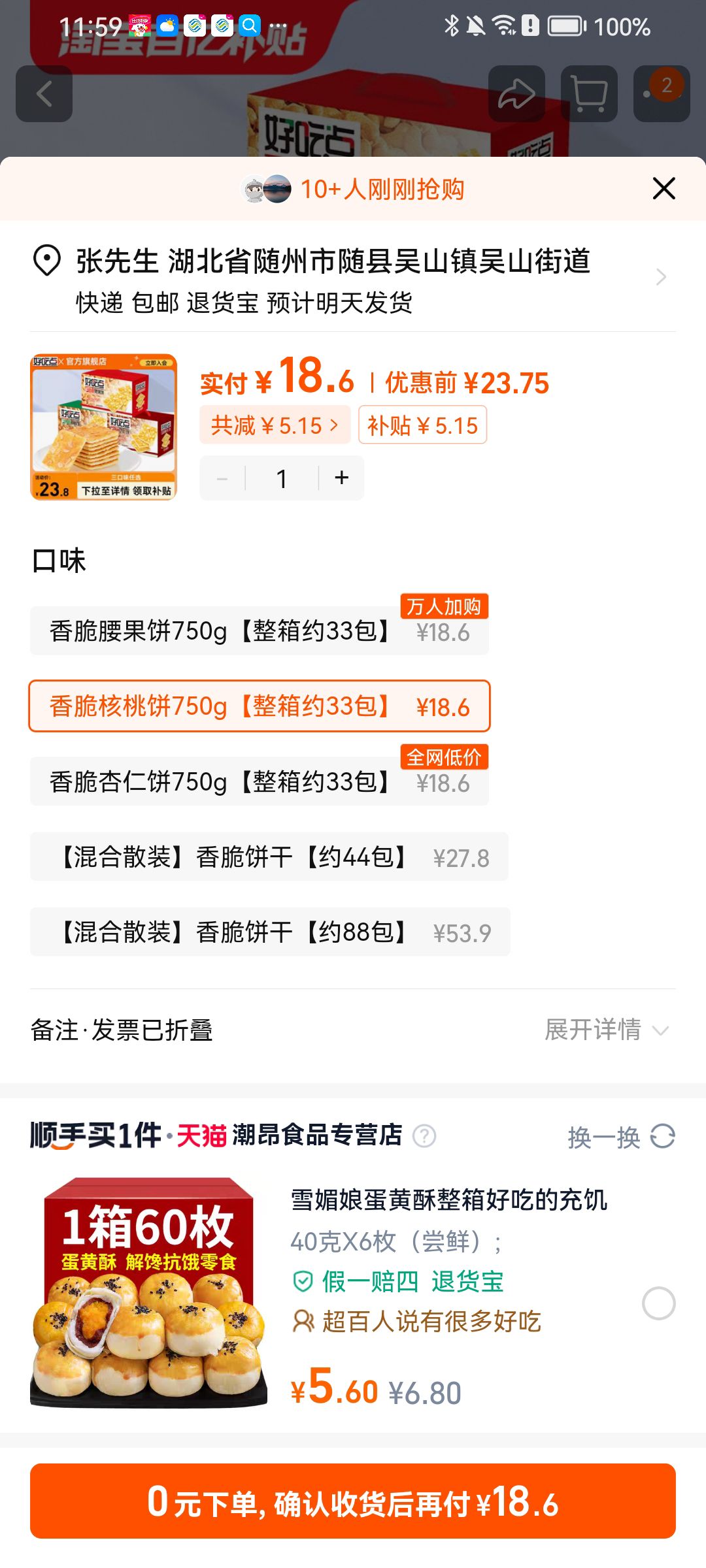Place the order with 0元下单 button
The image size is (706, 1568).
click(x=353, y=1501)
